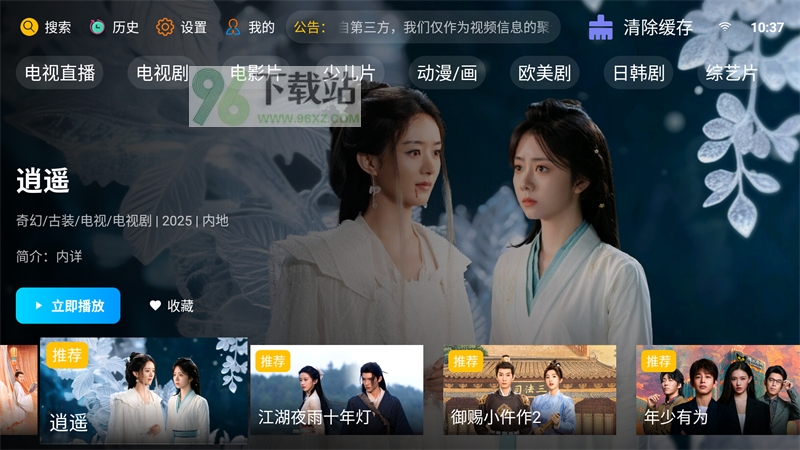Open 历史 watch history
The image size is (800, 450).
point(114,27)
